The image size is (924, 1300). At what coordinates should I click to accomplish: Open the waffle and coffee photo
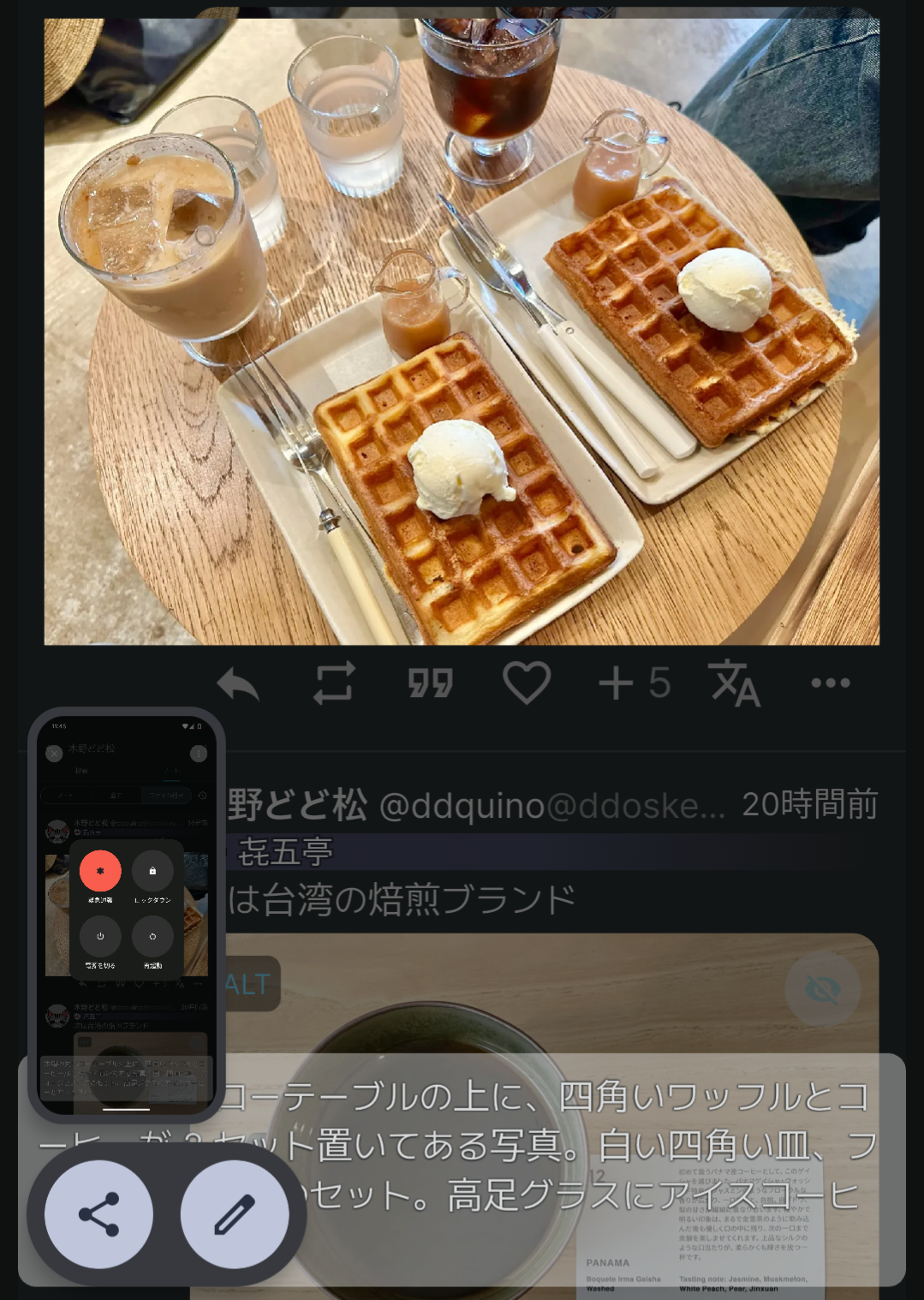pos(462,331)
